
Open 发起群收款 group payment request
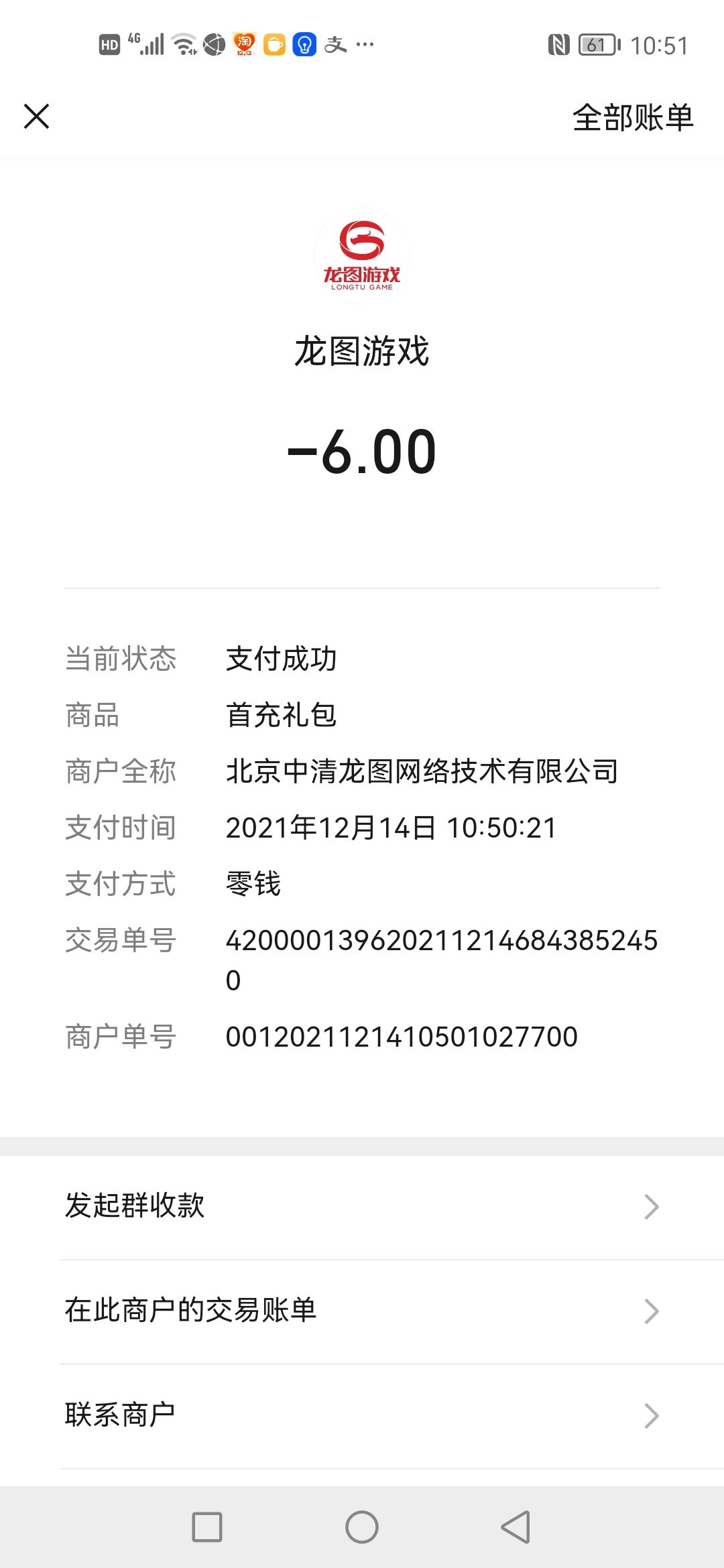[x=362, y=1206]
